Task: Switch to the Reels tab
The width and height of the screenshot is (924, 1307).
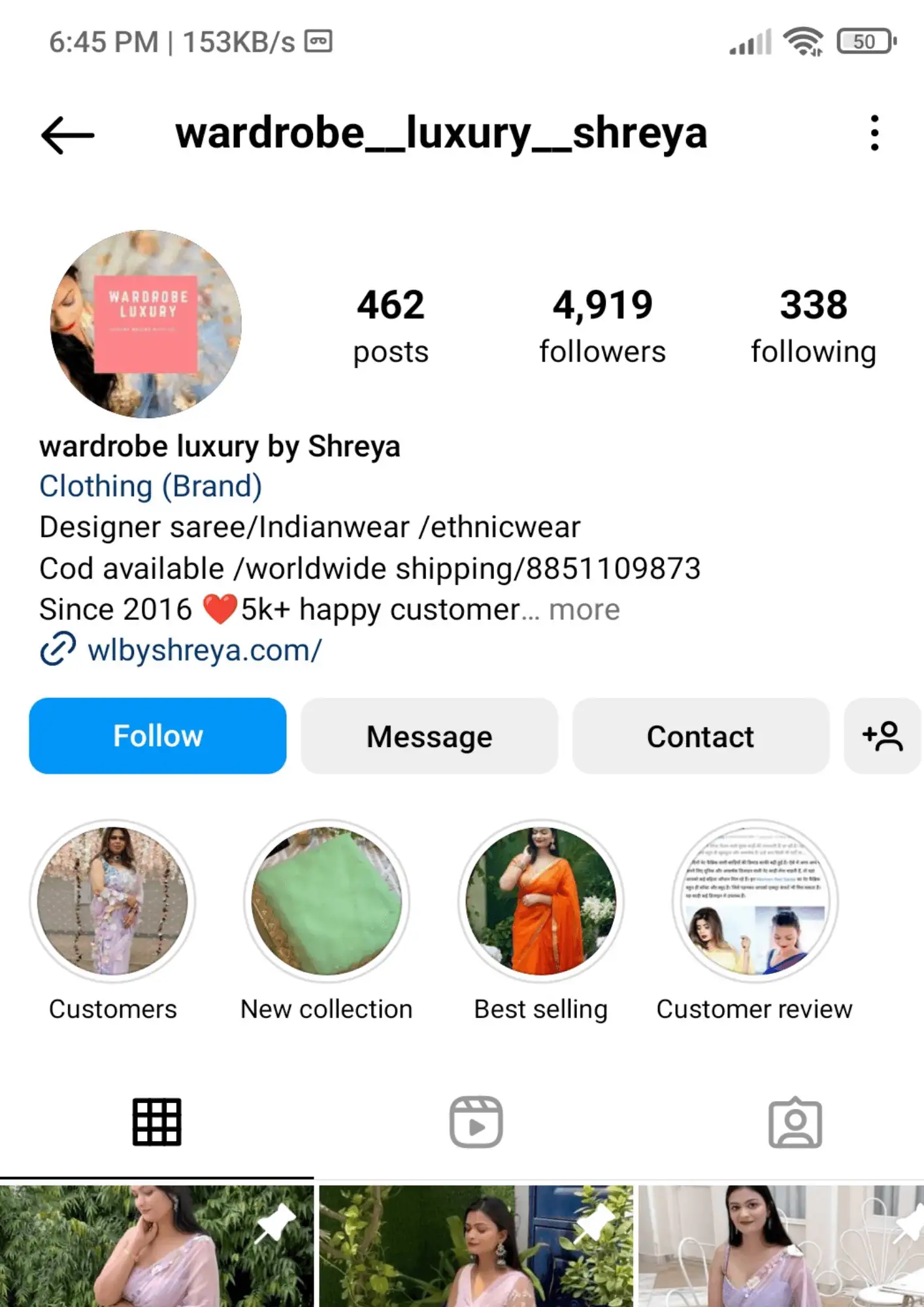Action: tap(476, 1122)
